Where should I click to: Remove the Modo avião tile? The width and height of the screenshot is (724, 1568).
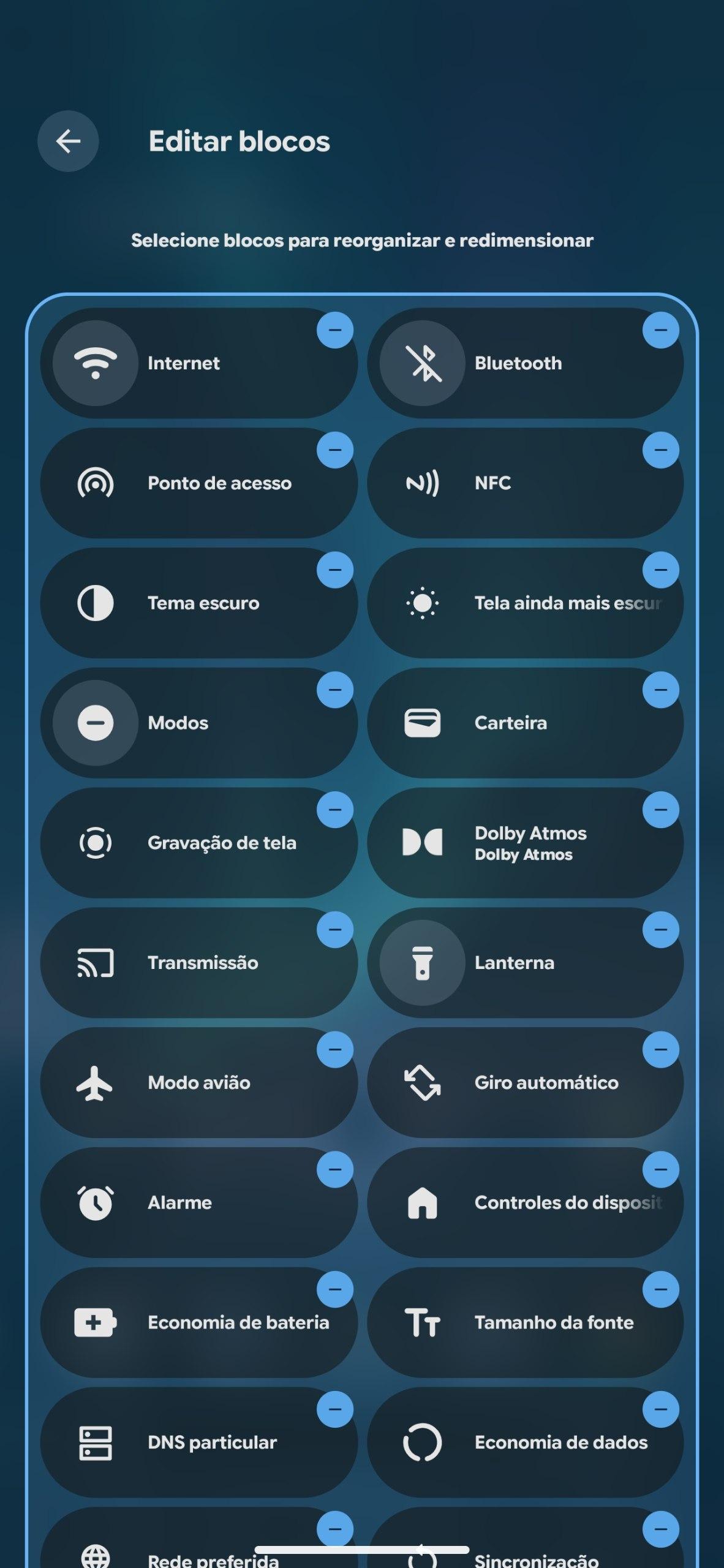[335, 1050]
